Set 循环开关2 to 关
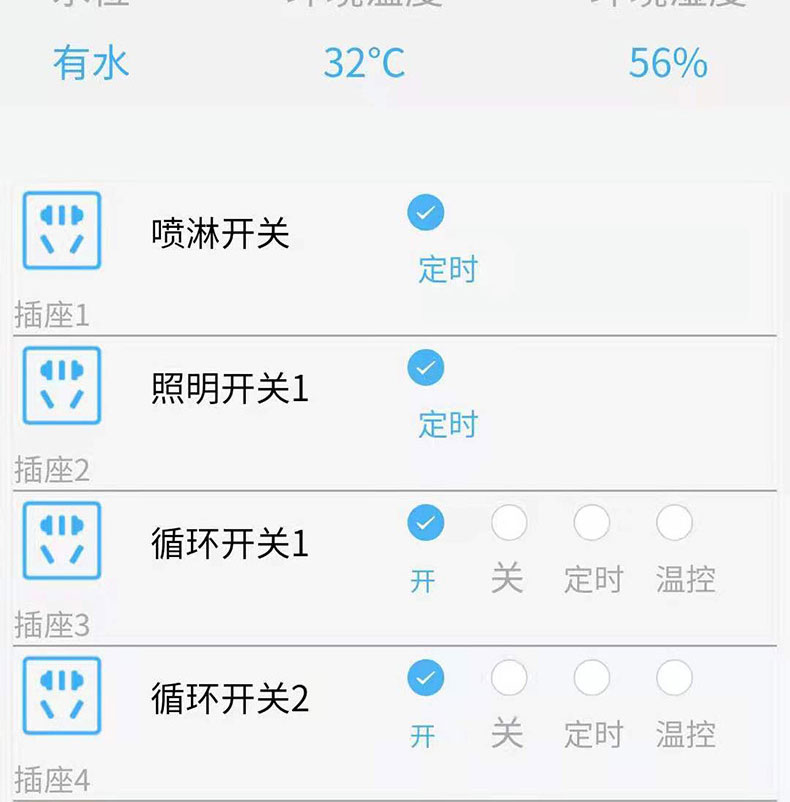Viewport: 790px width, 802px height. click(508, 677)
